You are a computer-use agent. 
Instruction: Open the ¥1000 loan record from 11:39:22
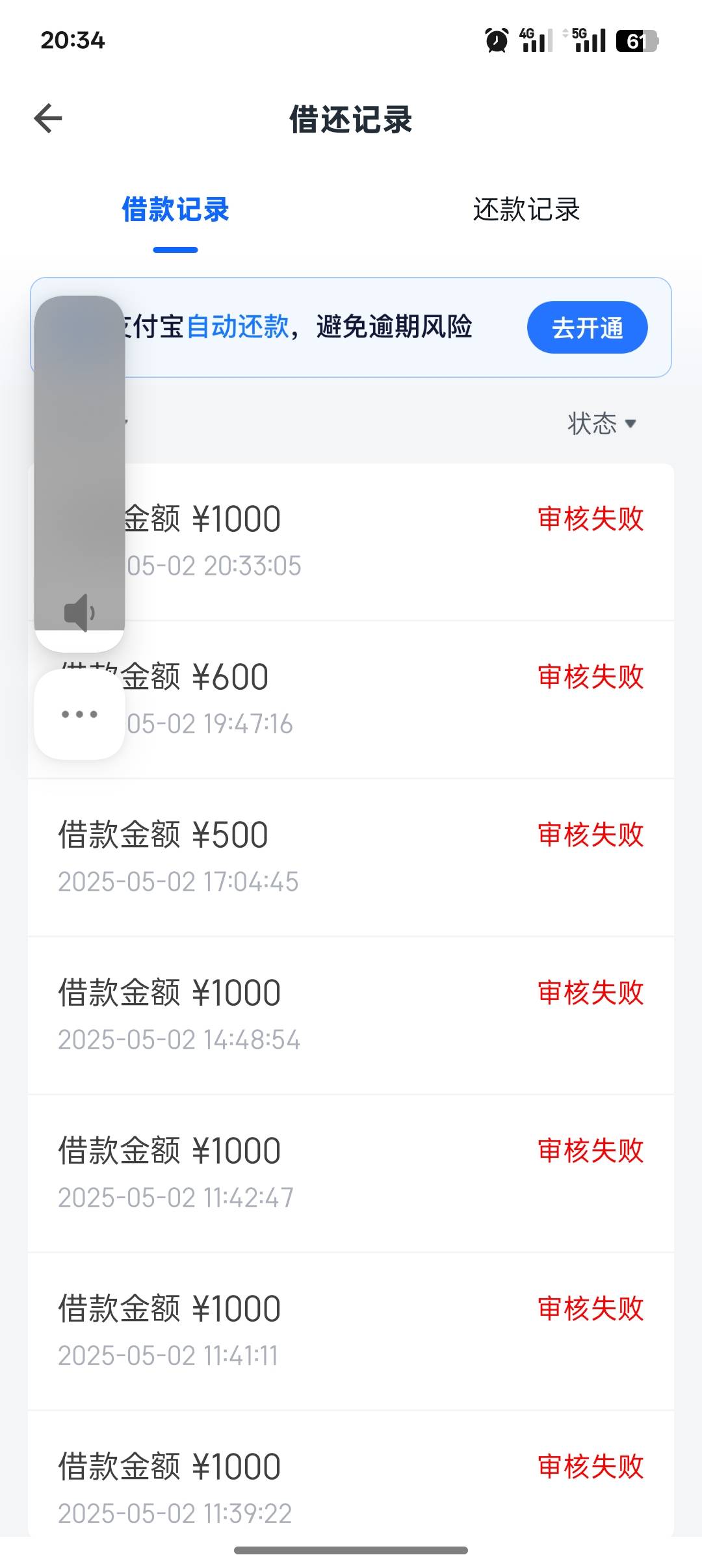point(351,1474)
